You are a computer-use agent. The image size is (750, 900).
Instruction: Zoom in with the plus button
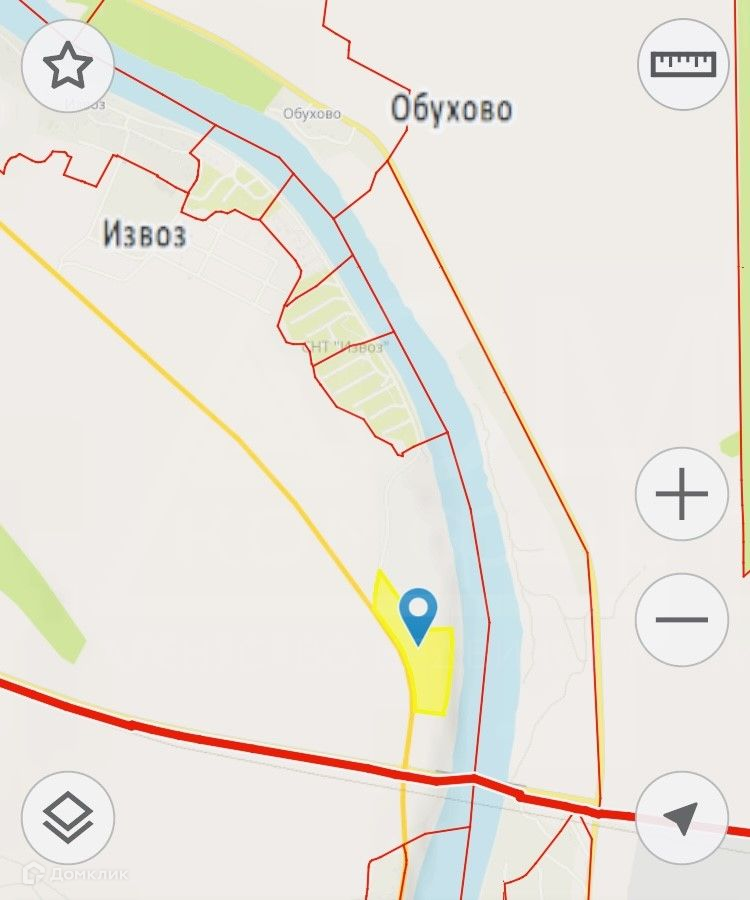pyautogui.click(x=682, y=494)
